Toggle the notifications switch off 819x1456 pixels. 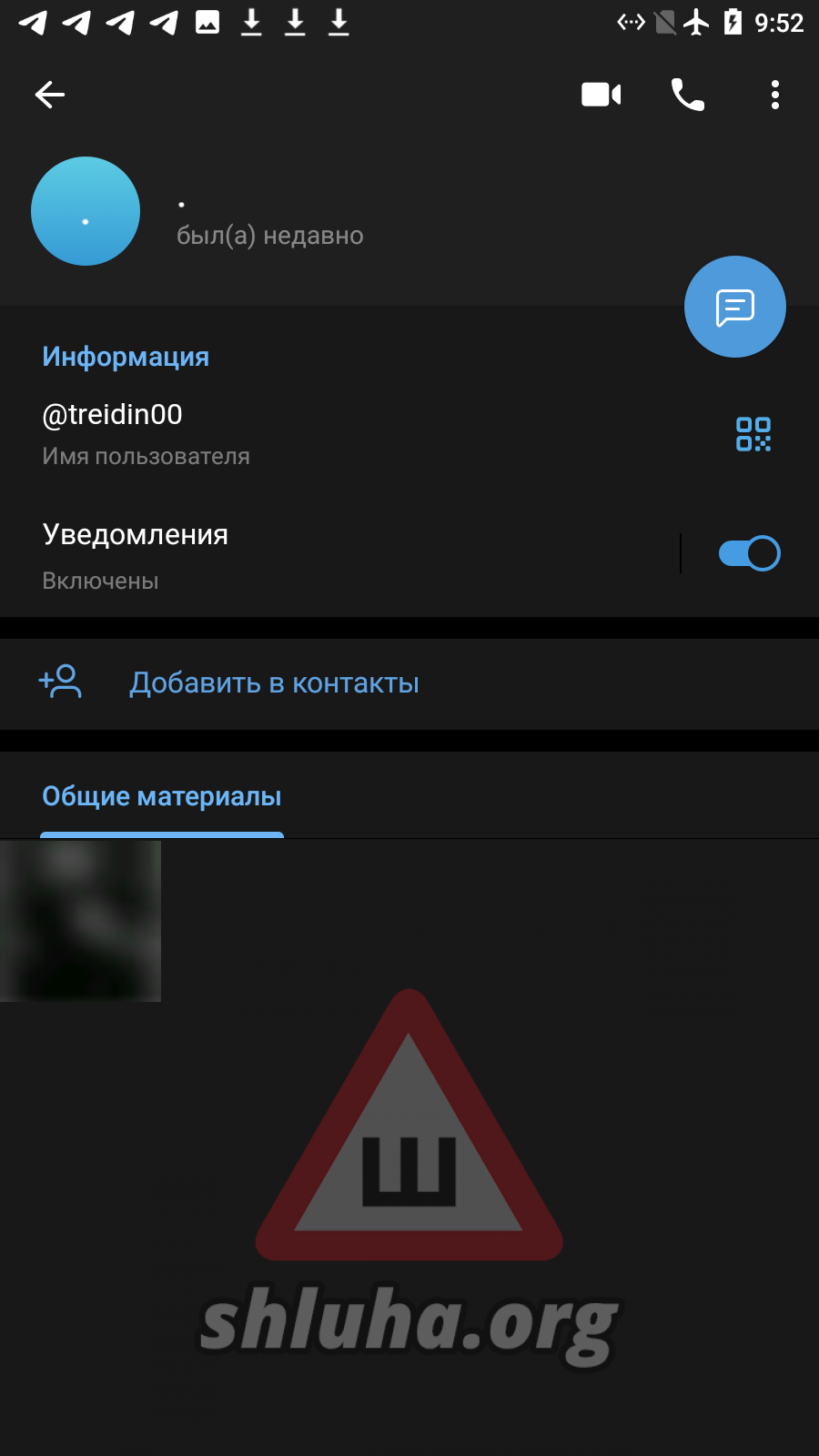coord(749,553)
